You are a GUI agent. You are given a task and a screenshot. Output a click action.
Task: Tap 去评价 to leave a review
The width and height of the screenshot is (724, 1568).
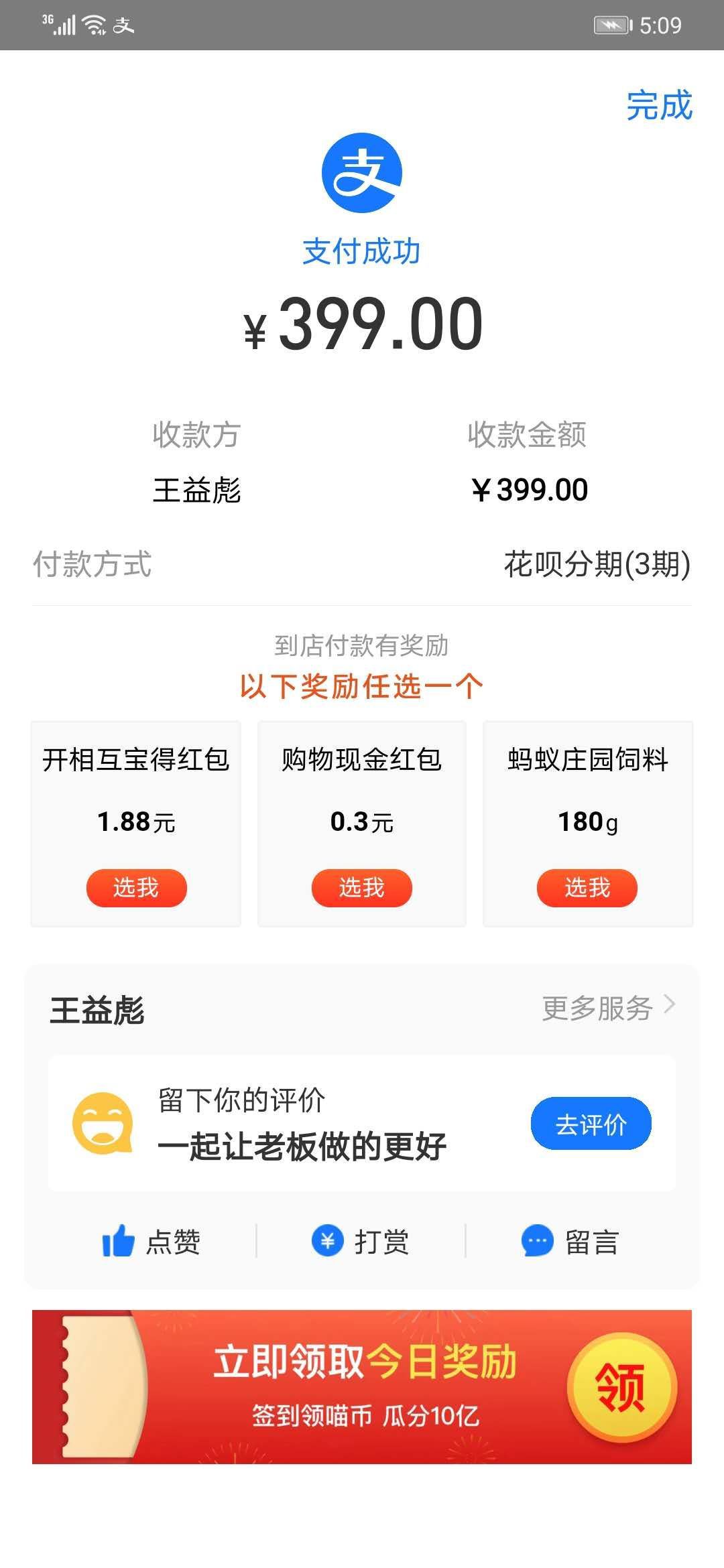591,1124
